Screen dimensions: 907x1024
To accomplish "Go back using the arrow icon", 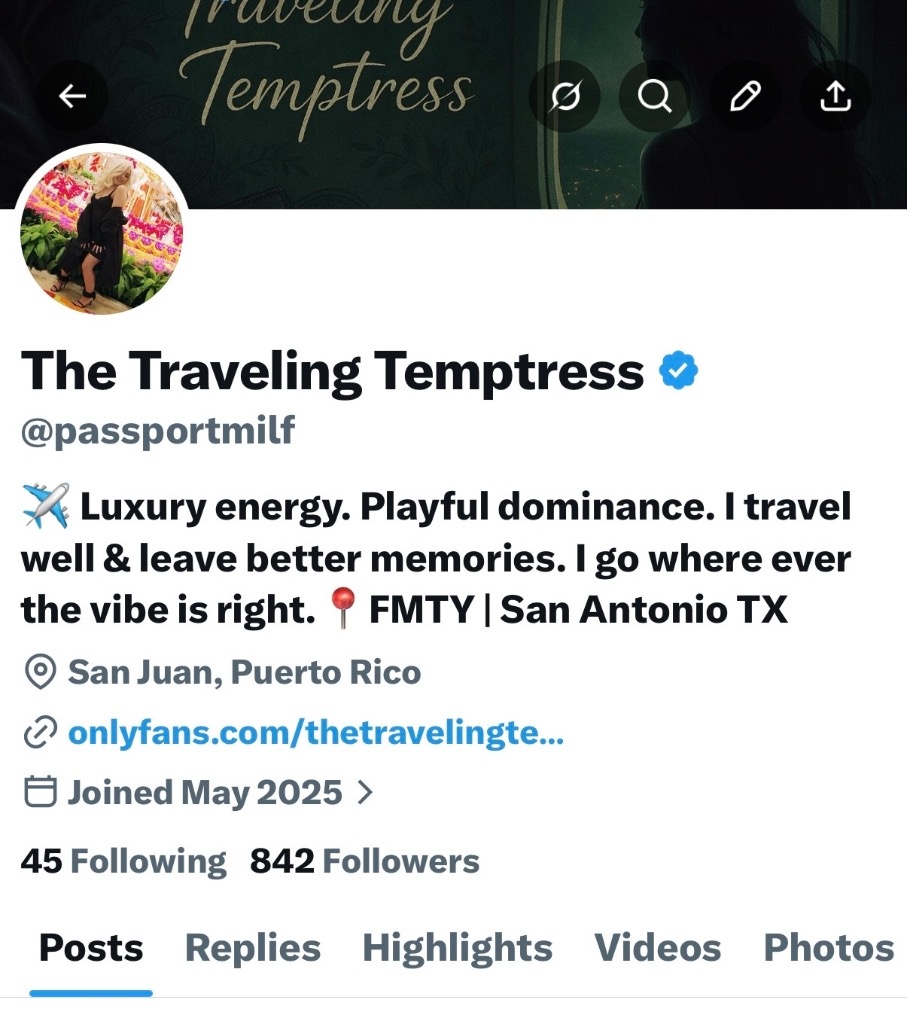I will pyautogui.click(x=72, y=96).
